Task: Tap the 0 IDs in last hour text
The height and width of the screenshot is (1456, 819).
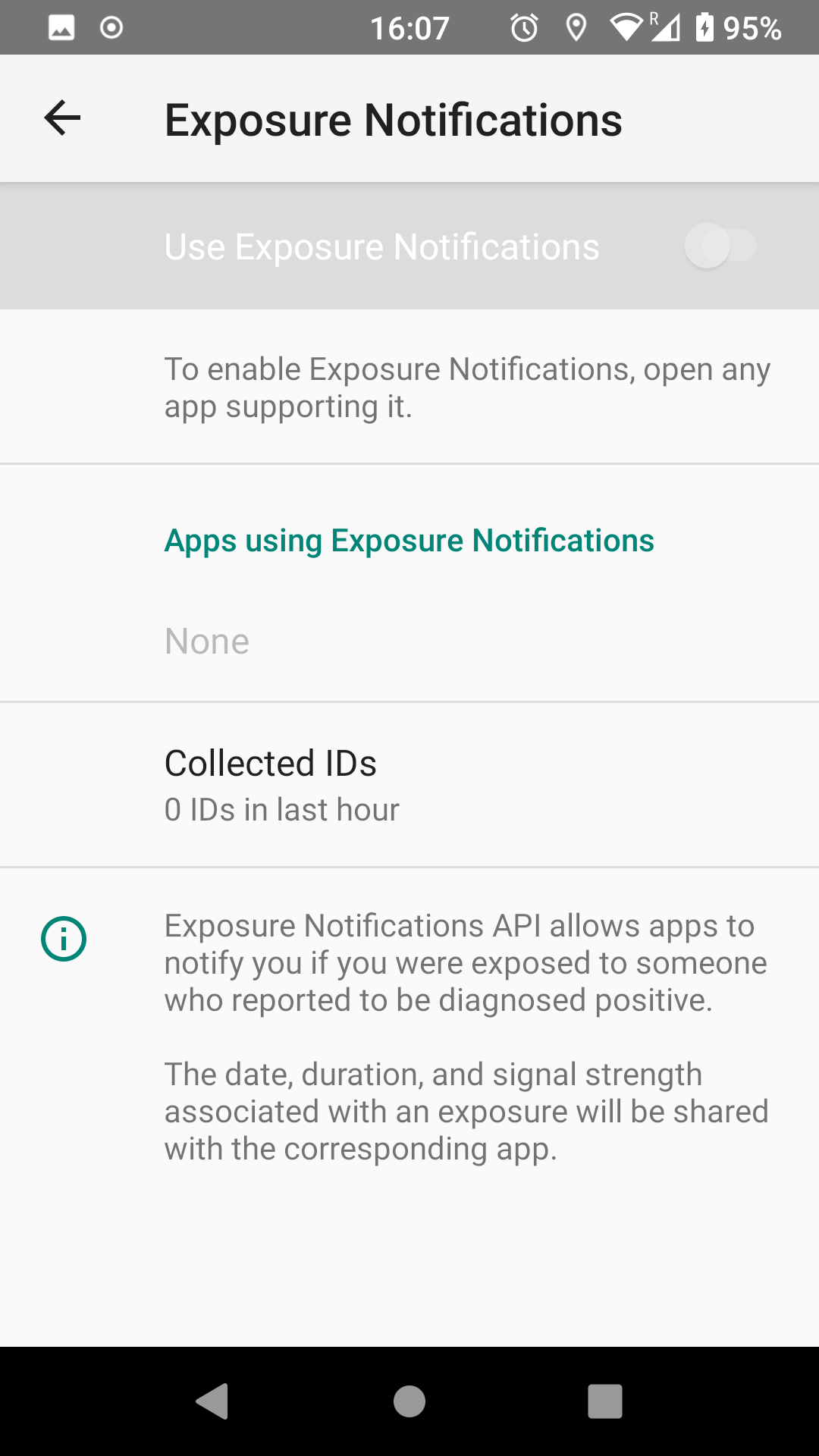Action: click(282, 809)
